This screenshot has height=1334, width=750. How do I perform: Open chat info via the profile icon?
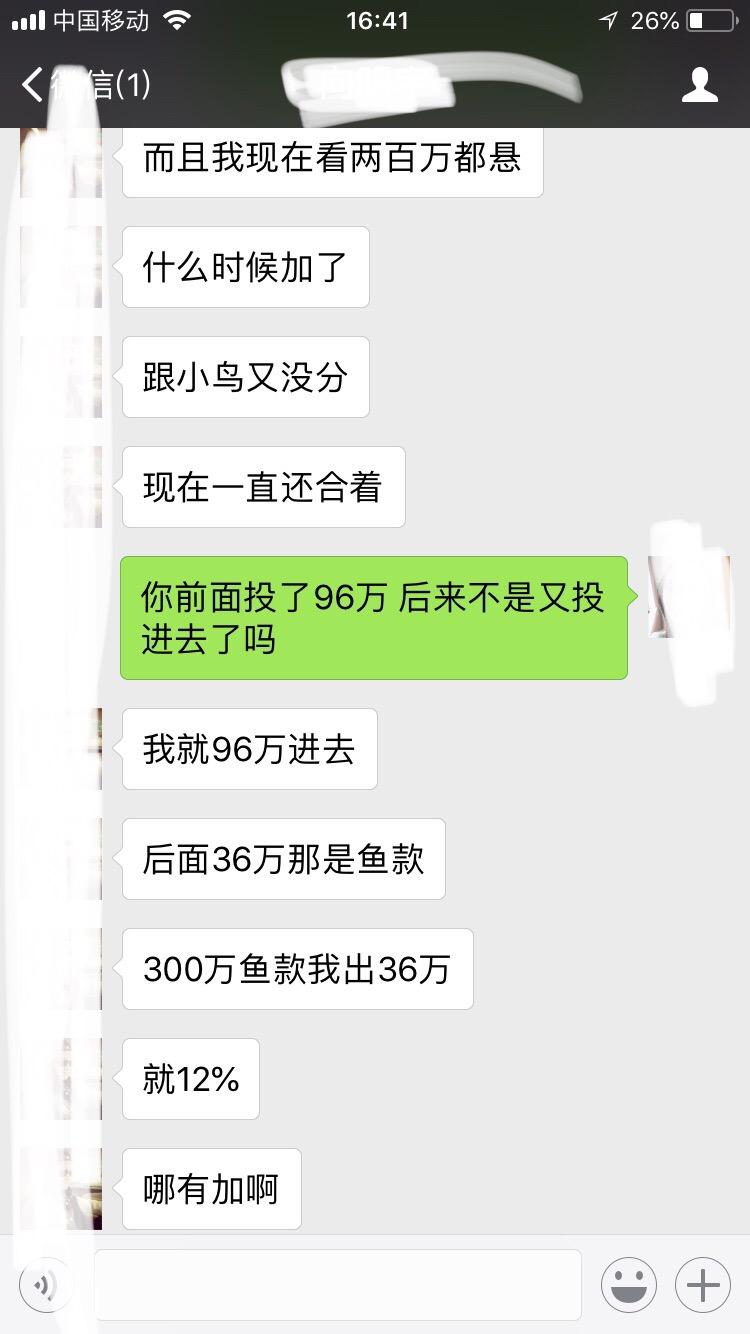(700, 85)
